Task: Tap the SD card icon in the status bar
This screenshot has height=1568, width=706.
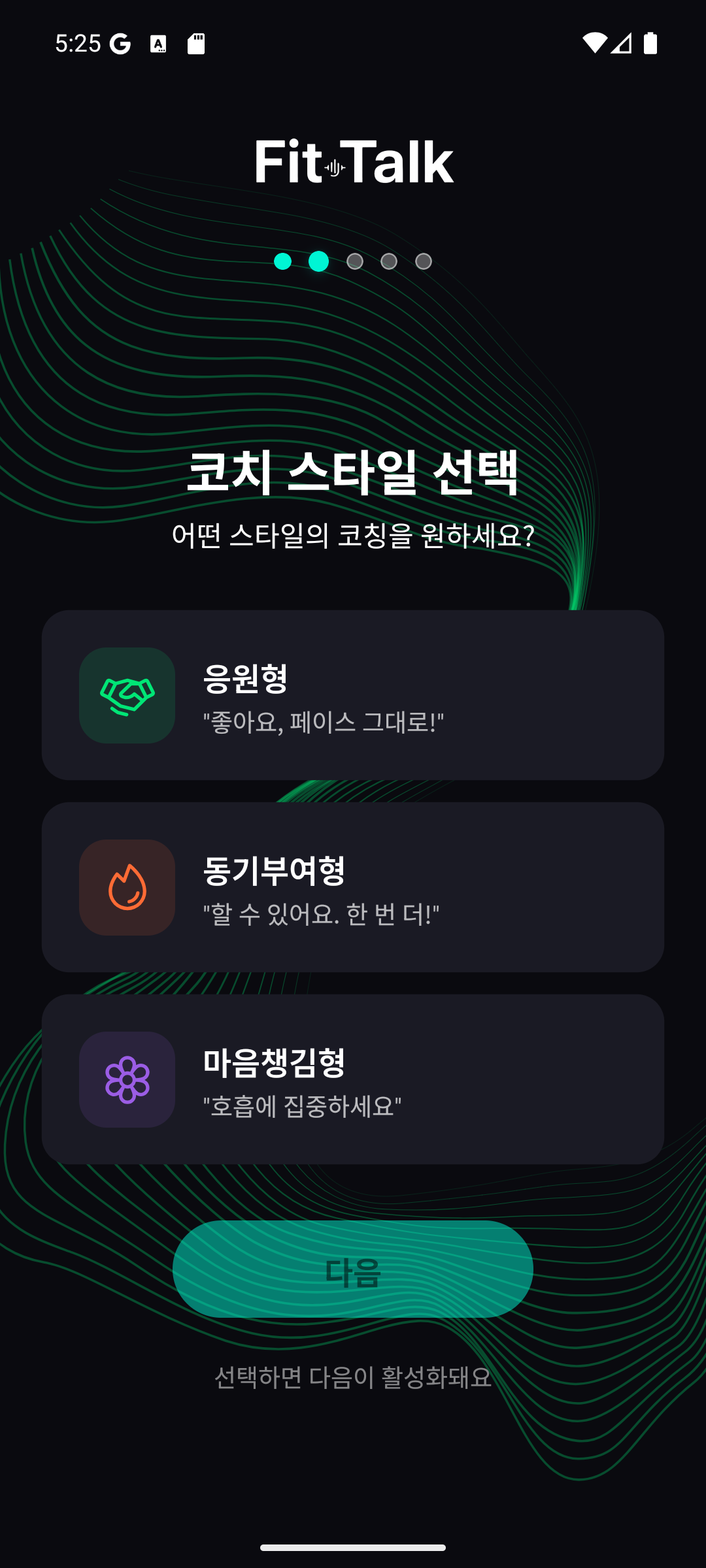Action: tap(195, 42)
